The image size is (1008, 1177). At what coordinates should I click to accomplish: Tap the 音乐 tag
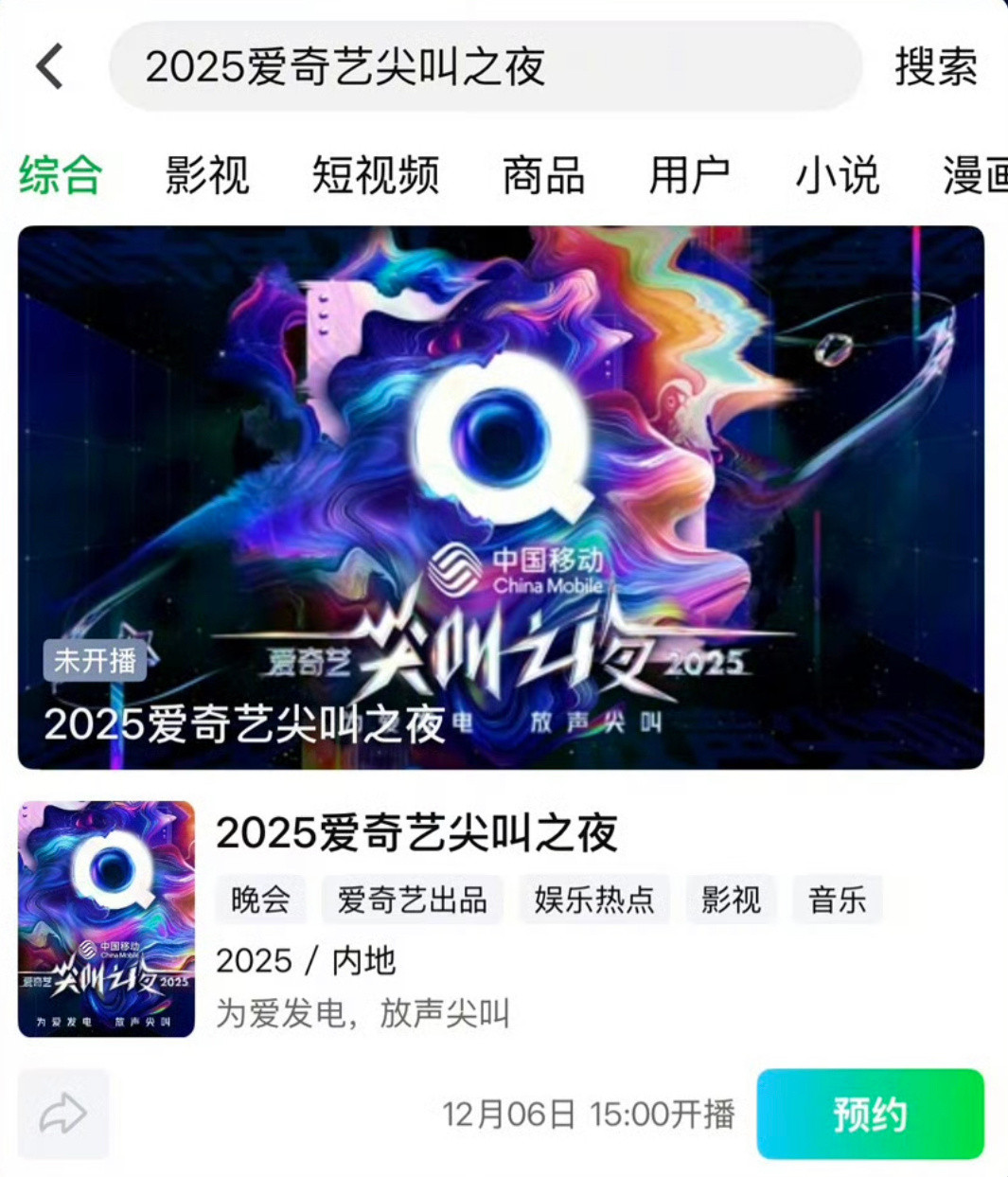838,901
